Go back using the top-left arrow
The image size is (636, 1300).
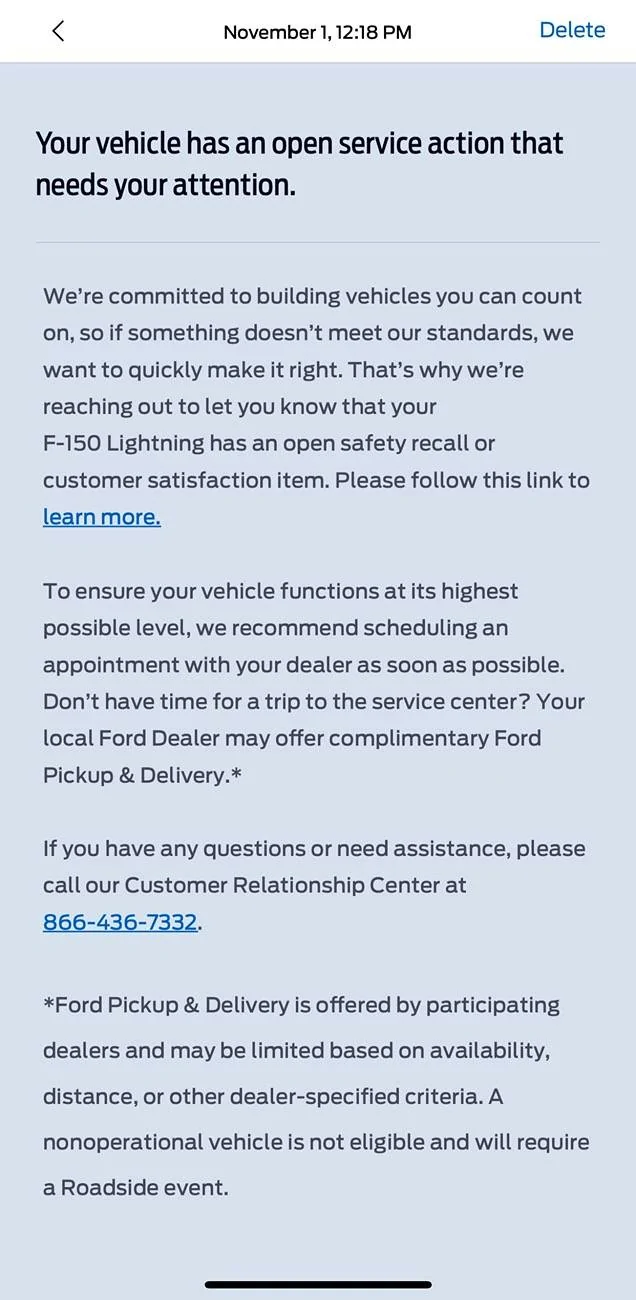tap(58, 31)
